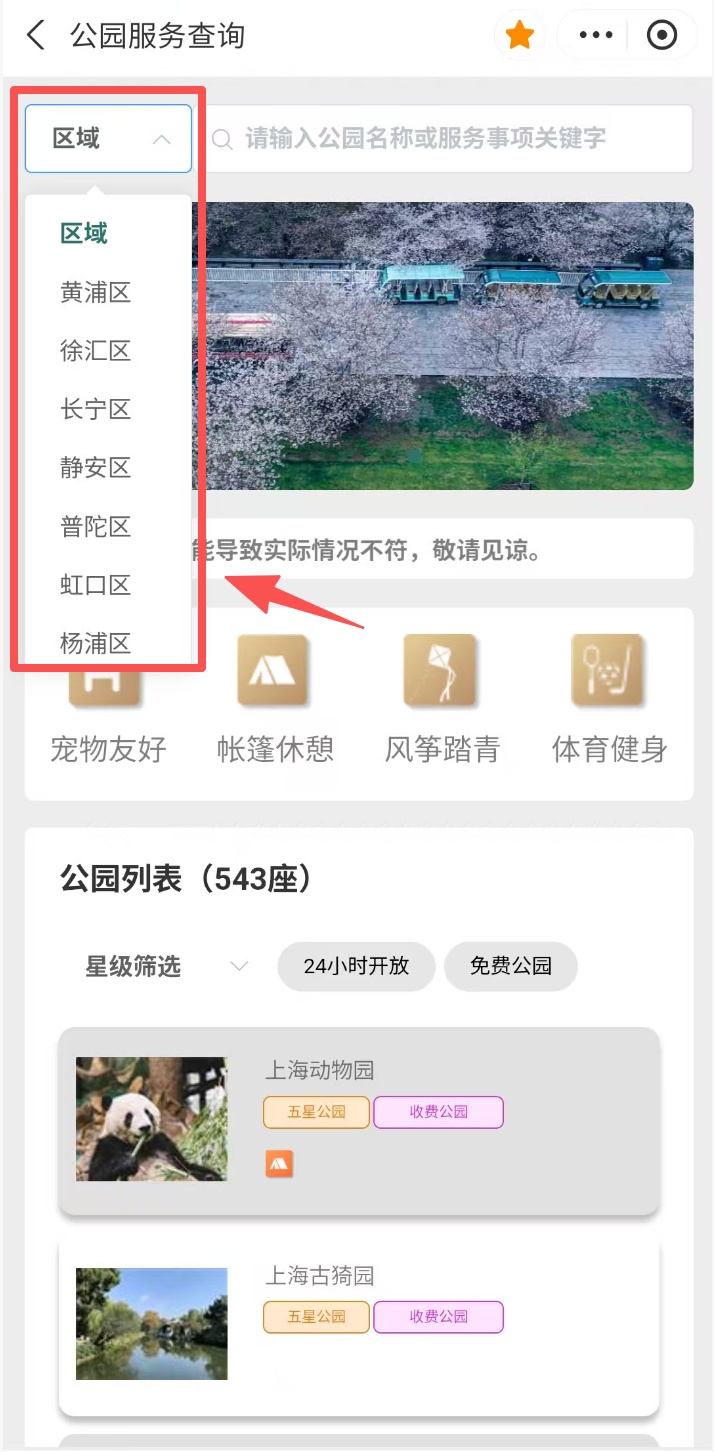Choose 普陀区 region option

click(x=96, y=527)
